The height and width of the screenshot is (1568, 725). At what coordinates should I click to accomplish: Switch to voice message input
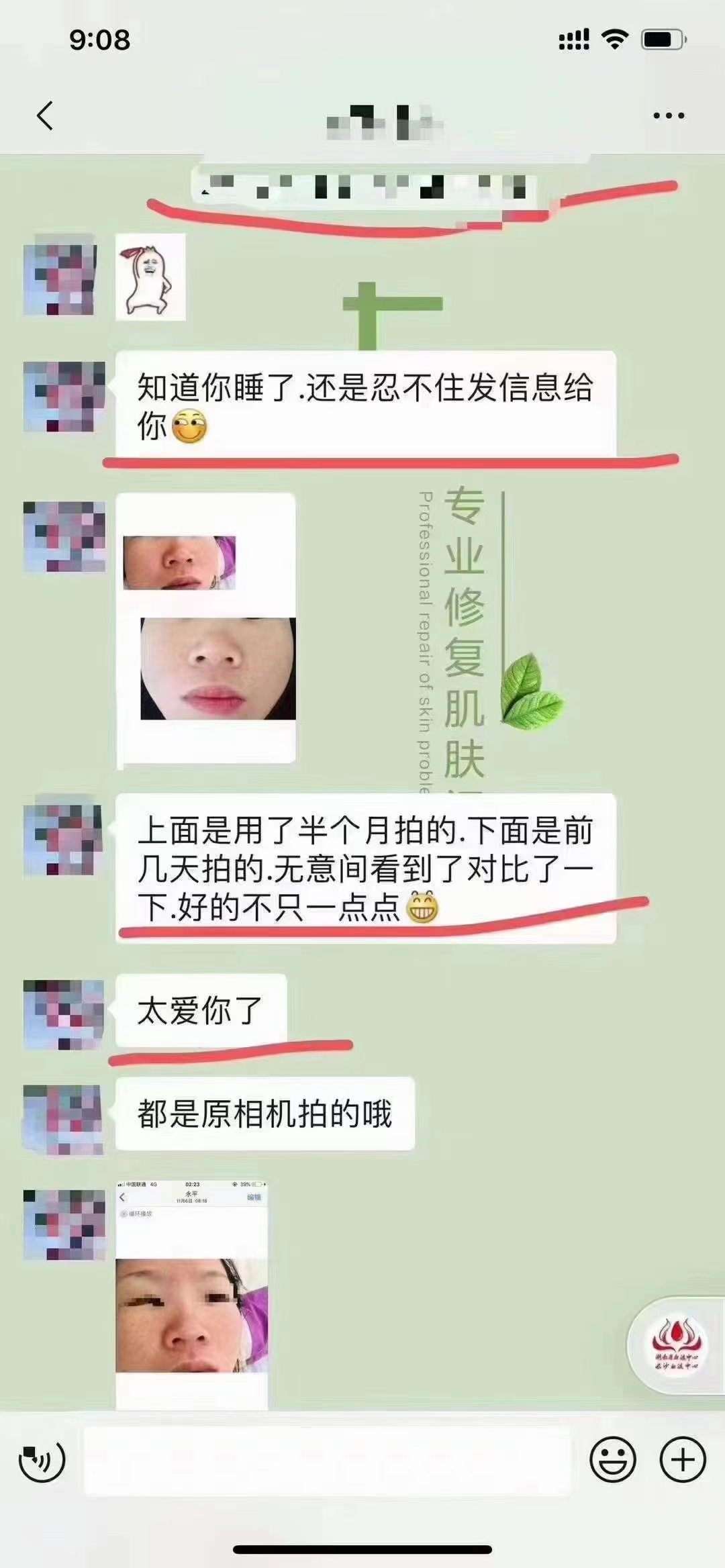[42, 1460]
